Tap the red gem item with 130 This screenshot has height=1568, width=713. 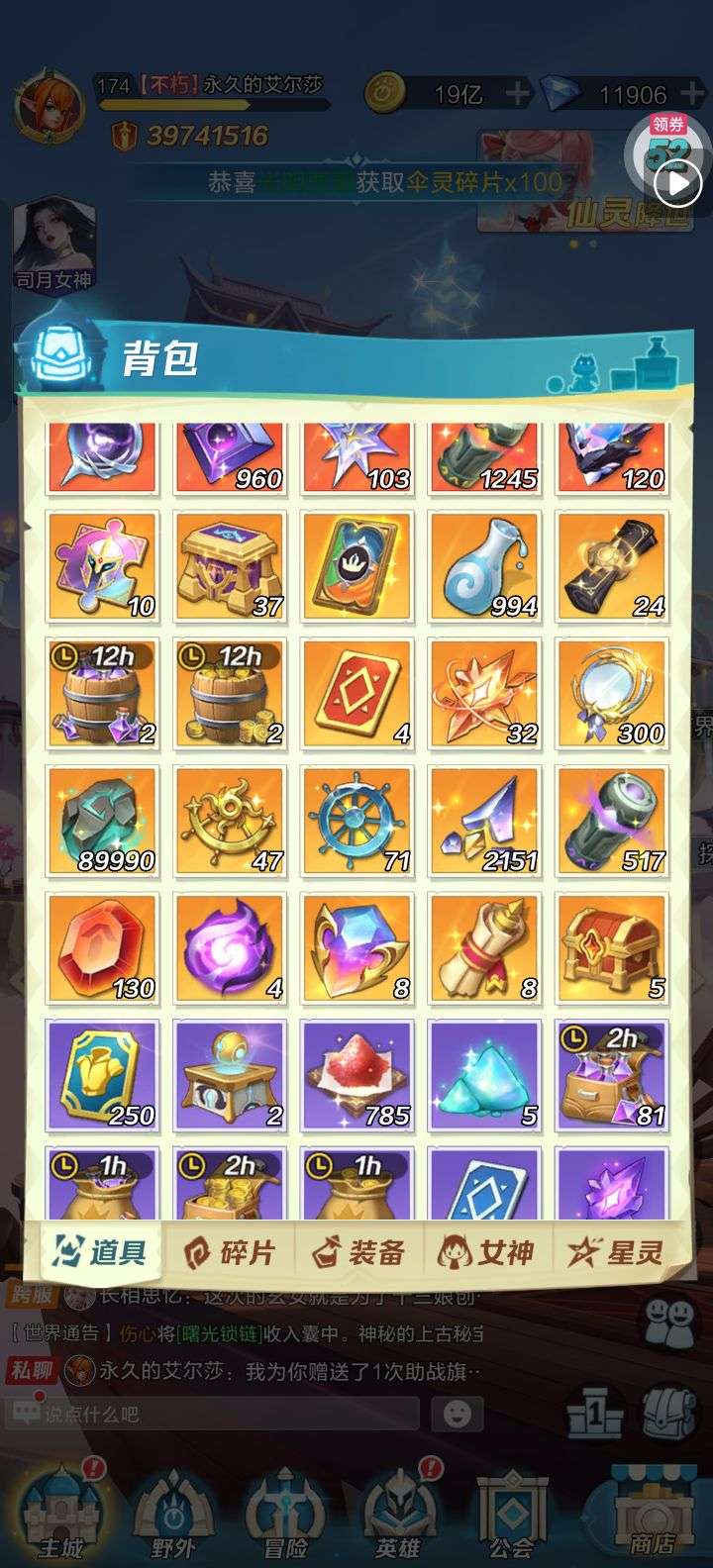pos(103,948)
